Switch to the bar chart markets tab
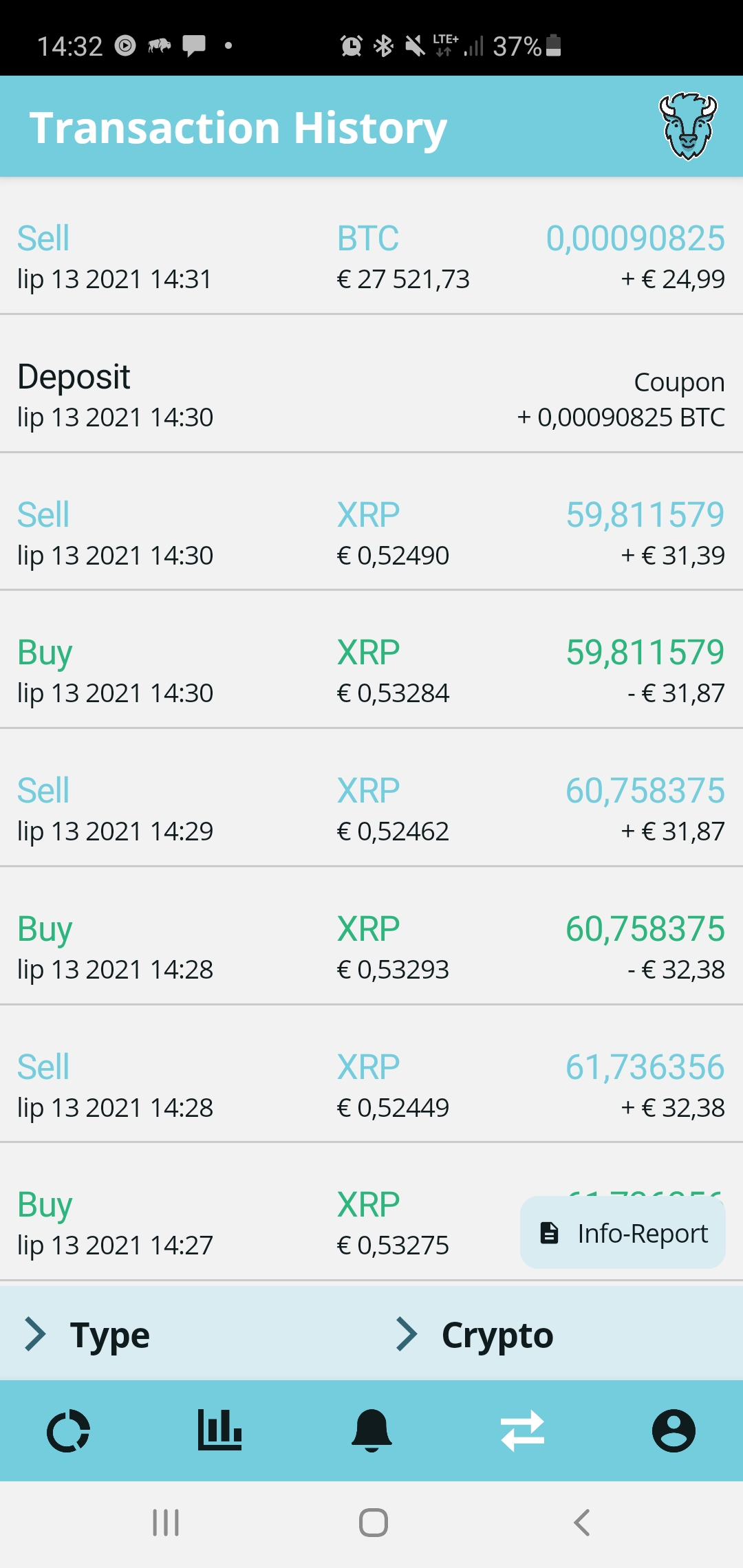The height and width of the screenshot is (1568, 743). click(x=219, y=1430)
